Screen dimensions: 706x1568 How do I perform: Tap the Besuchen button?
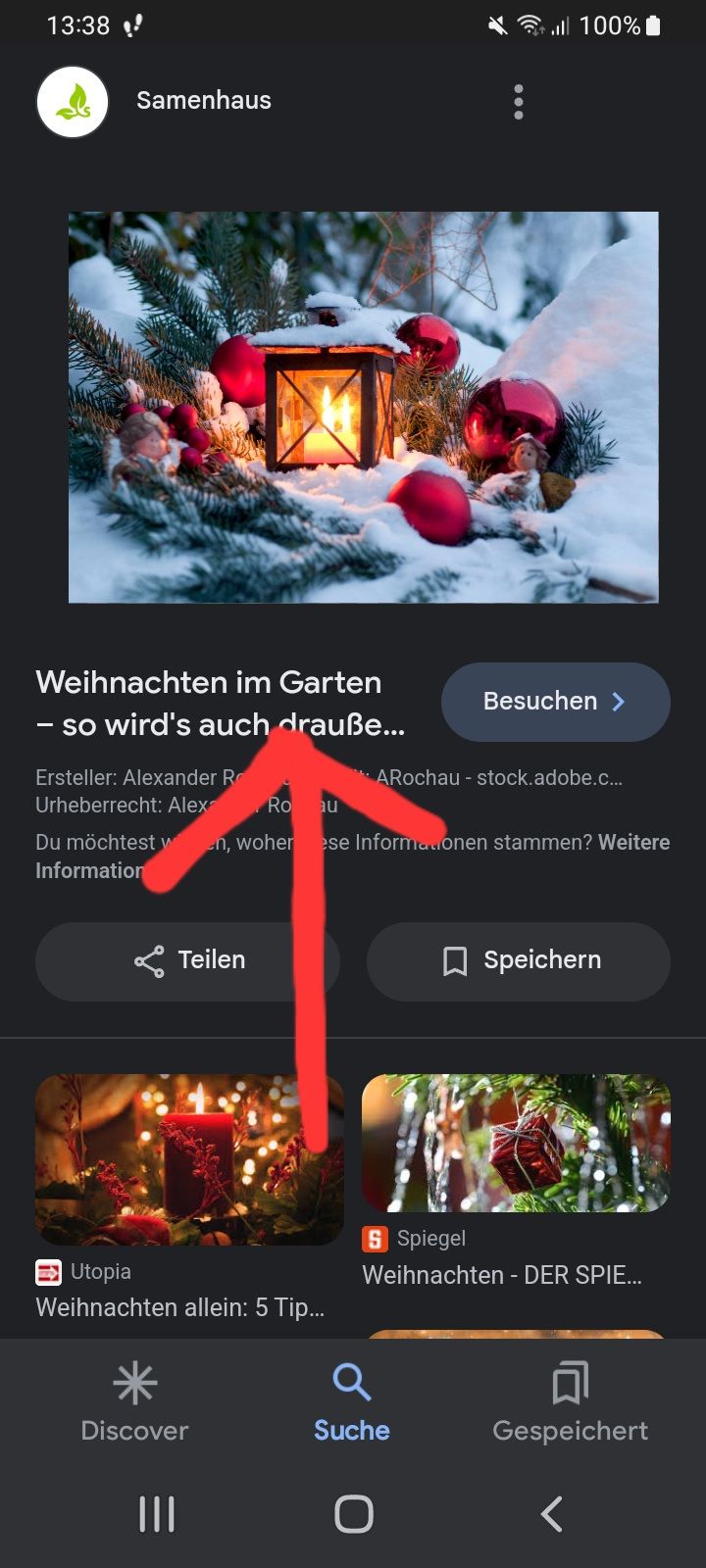click(x=555, y=702)
